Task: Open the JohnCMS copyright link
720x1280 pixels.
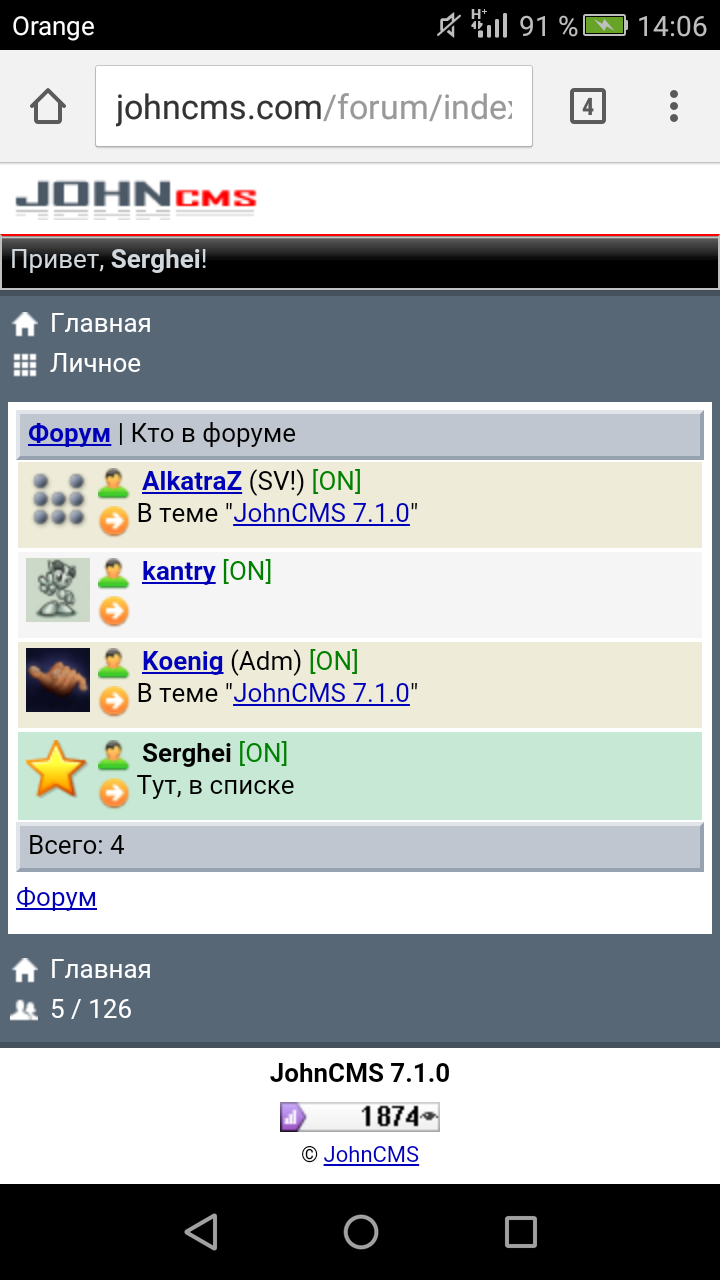Action: point(371,1155)
